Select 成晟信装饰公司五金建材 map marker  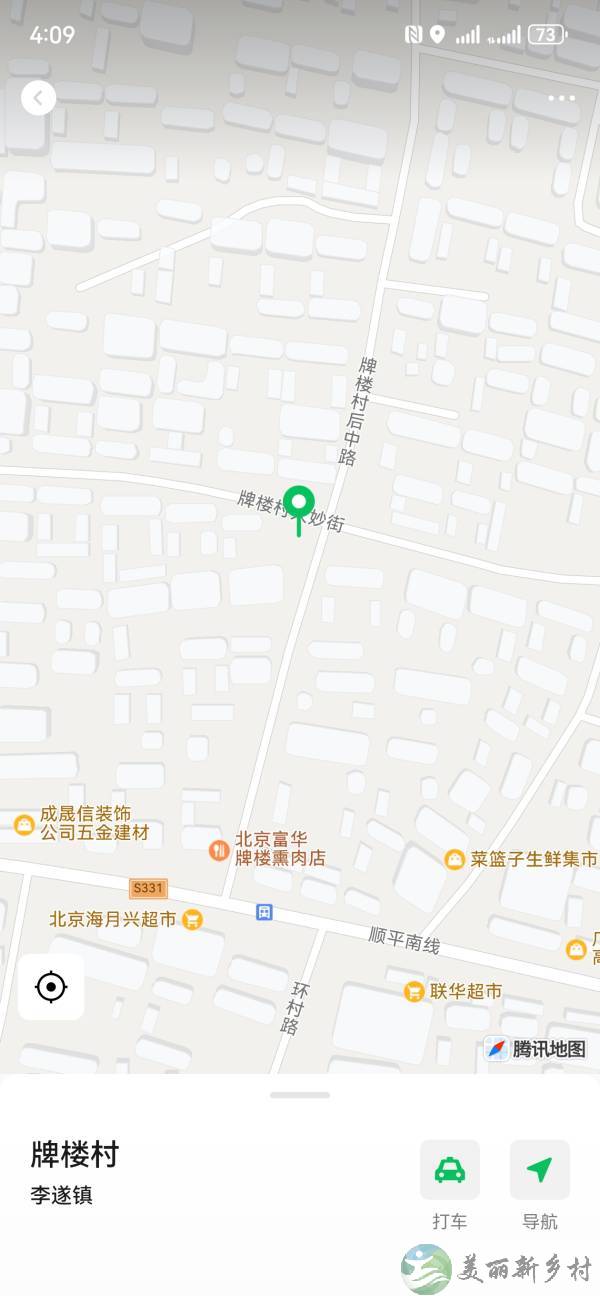click(x=24, y=823)
